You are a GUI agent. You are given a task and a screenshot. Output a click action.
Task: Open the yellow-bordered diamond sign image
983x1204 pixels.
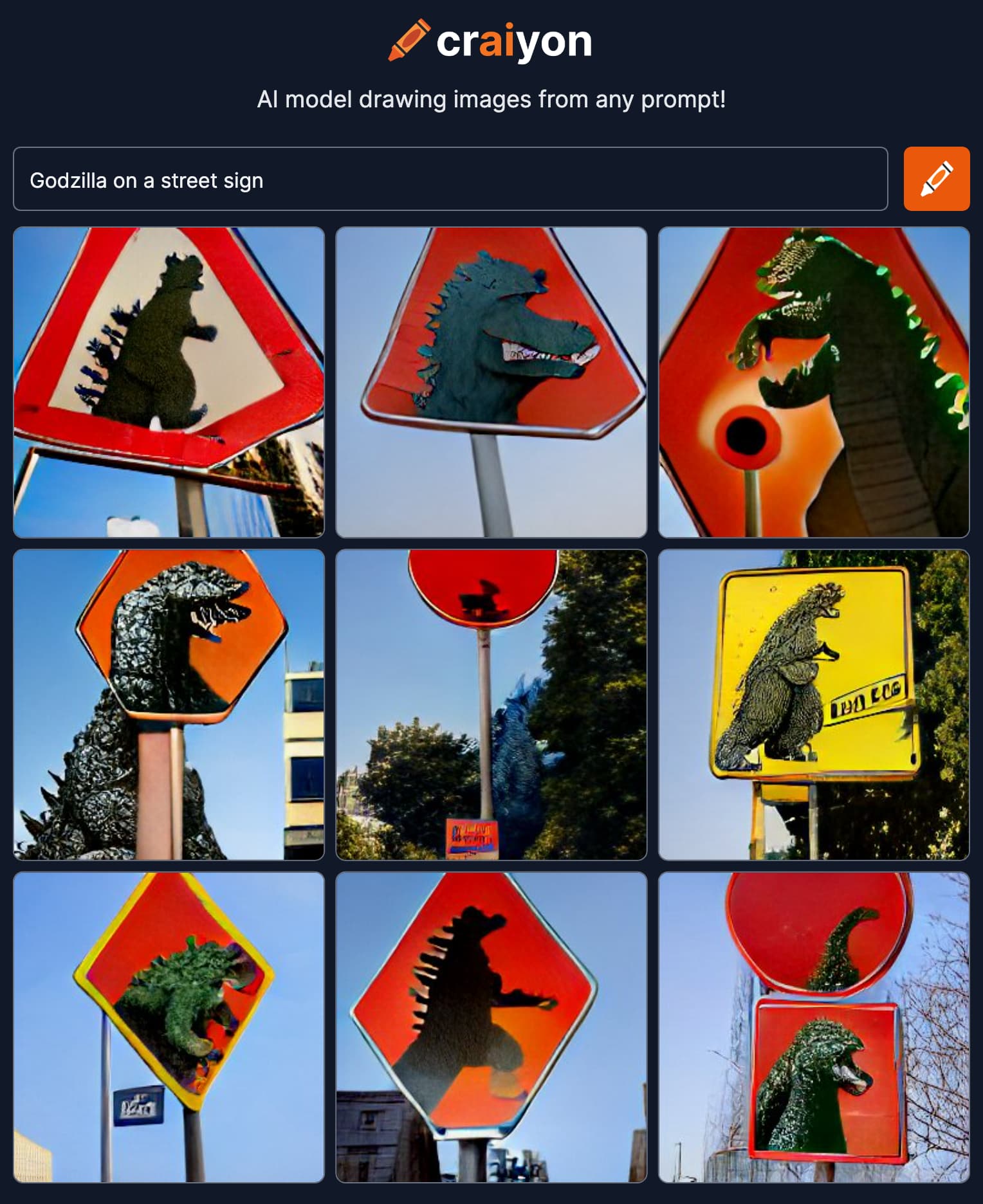point(169,1027)
